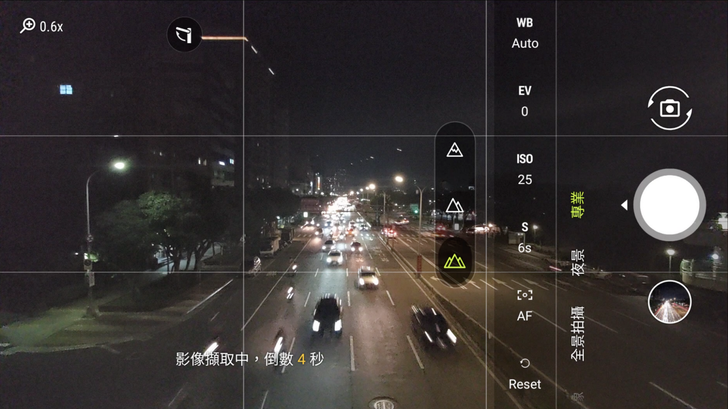Change the ISO 25 setting
Screen dimensions: 728x409
coord(524,169)
